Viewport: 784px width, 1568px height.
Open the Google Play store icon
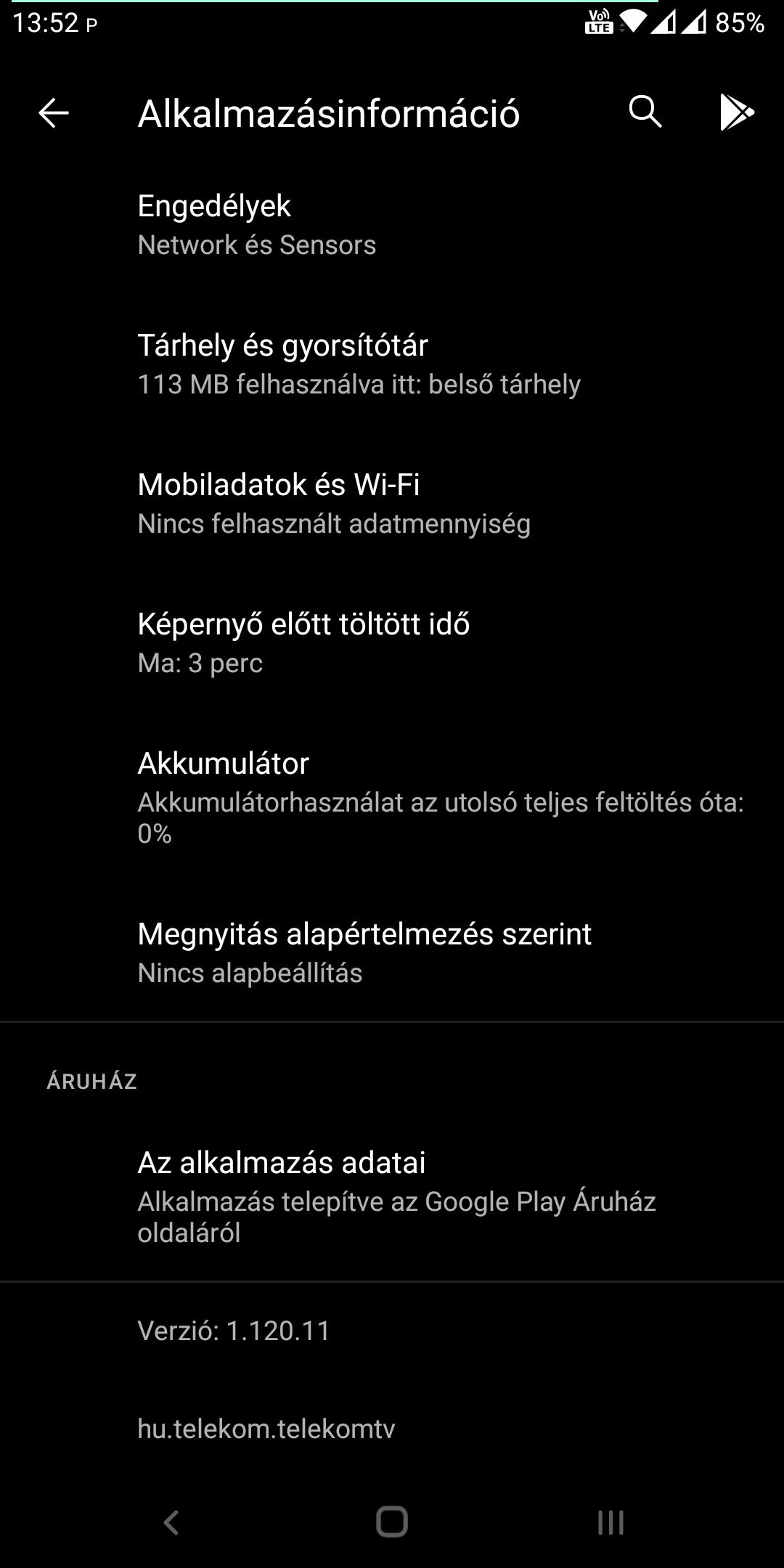(x=737, y=113)
